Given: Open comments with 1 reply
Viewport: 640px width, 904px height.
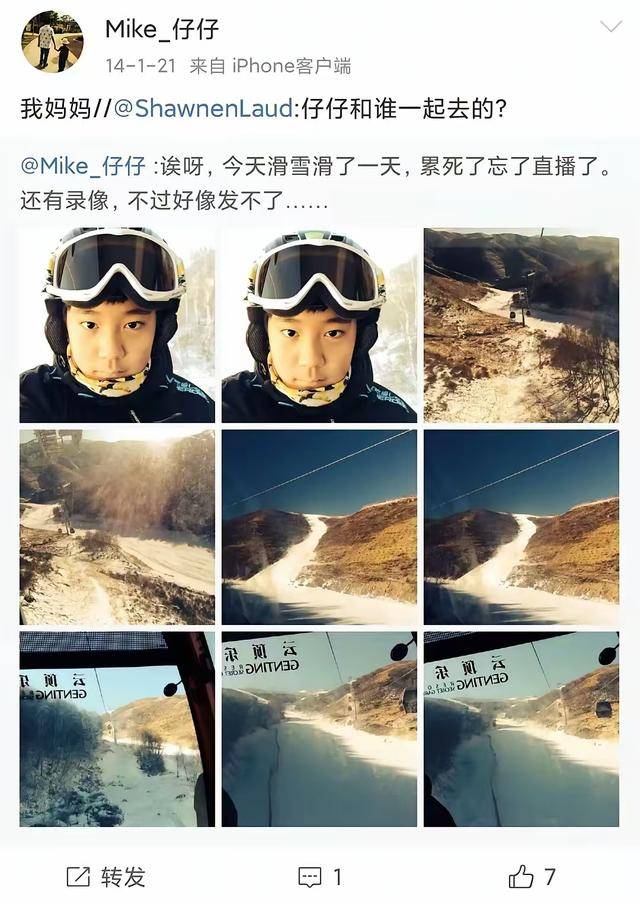Looking at the screenshot, I should coord(321,877).
